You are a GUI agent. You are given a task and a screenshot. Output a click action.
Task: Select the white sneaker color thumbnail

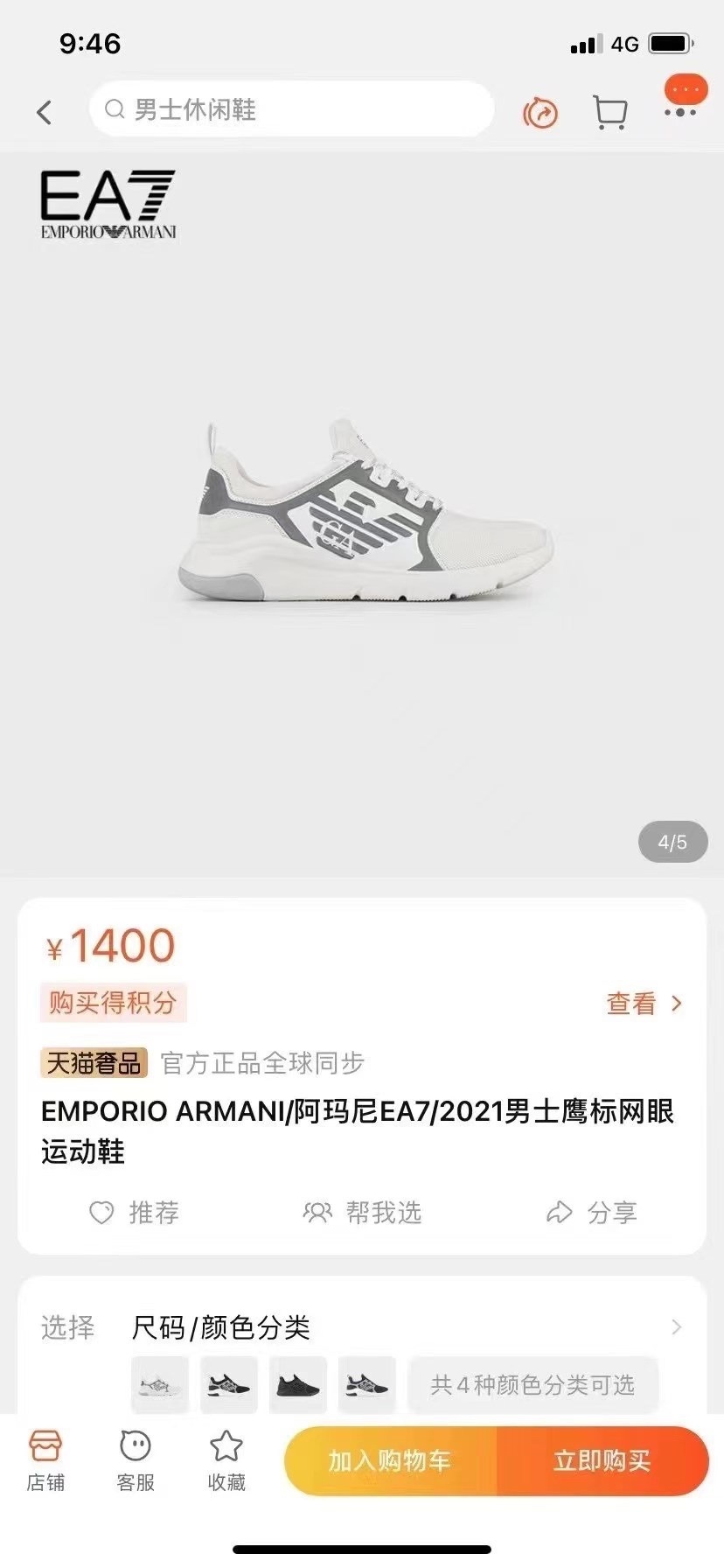(160, 1385)
